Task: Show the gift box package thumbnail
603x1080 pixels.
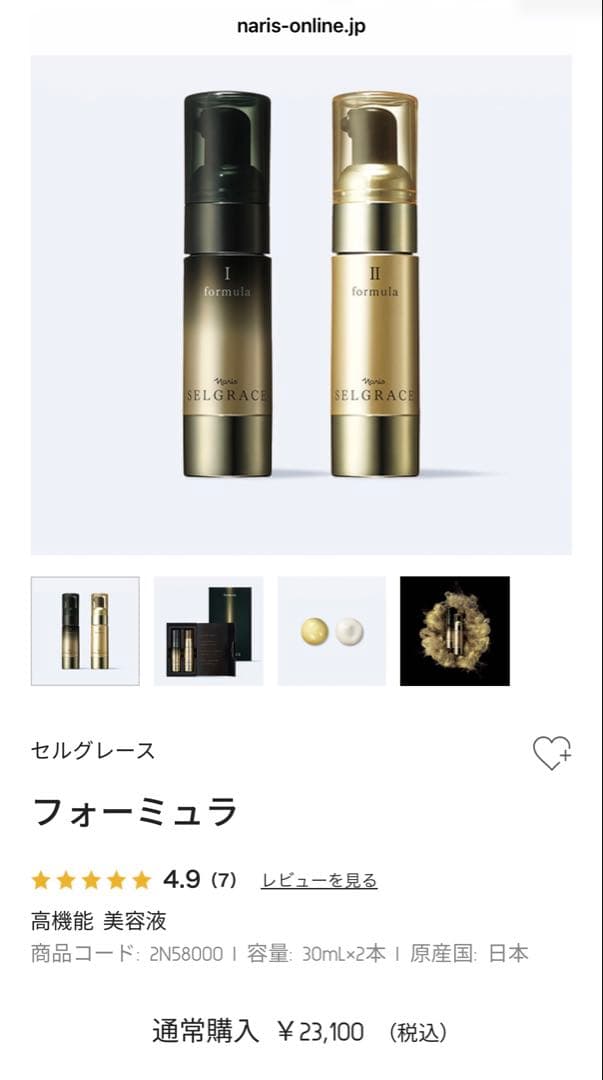Action: click(x=208, y=631)
